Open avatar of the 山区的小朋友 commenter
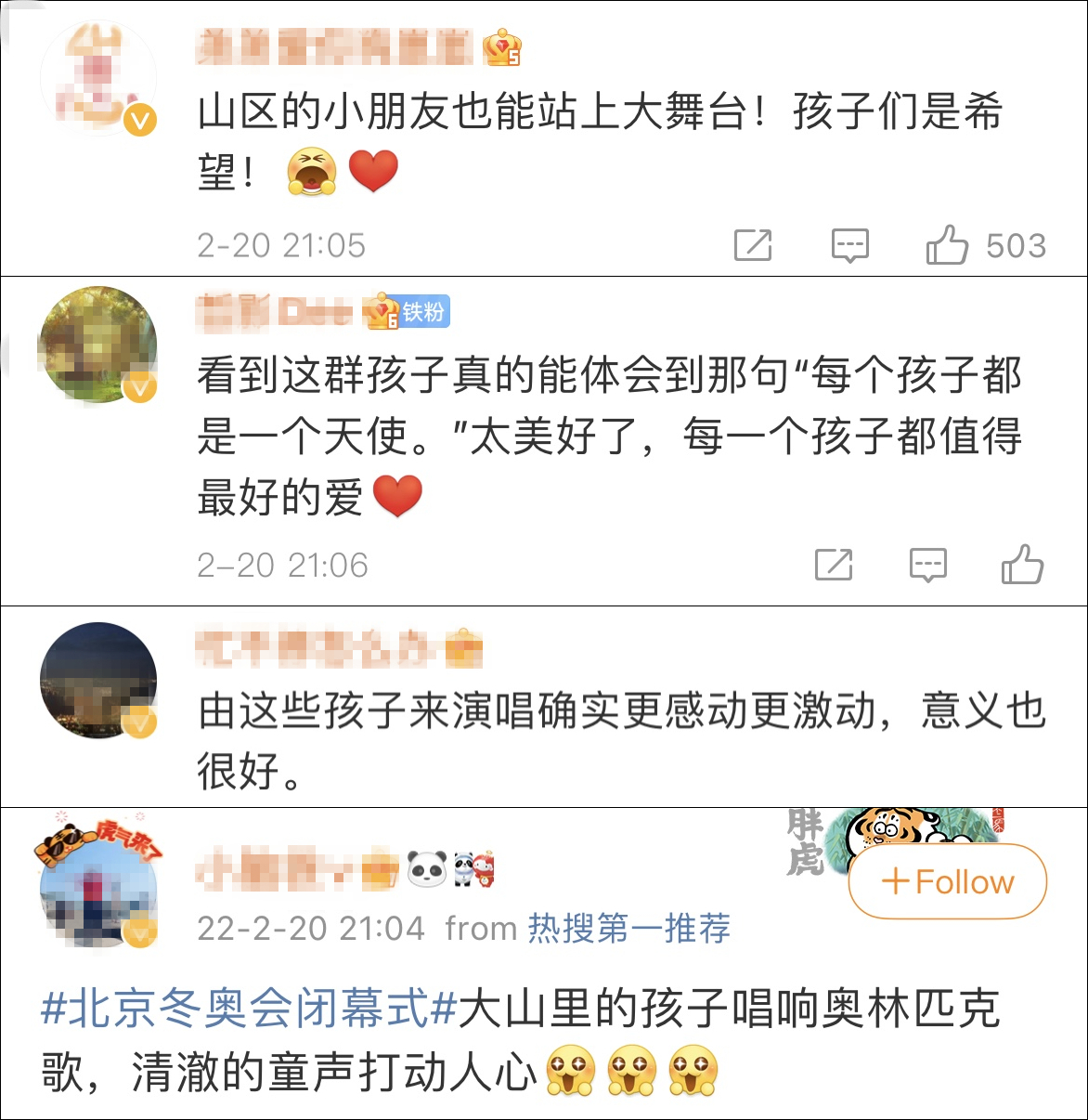The height and width of the screenshot is (1120, 1088). click(98, 78)
